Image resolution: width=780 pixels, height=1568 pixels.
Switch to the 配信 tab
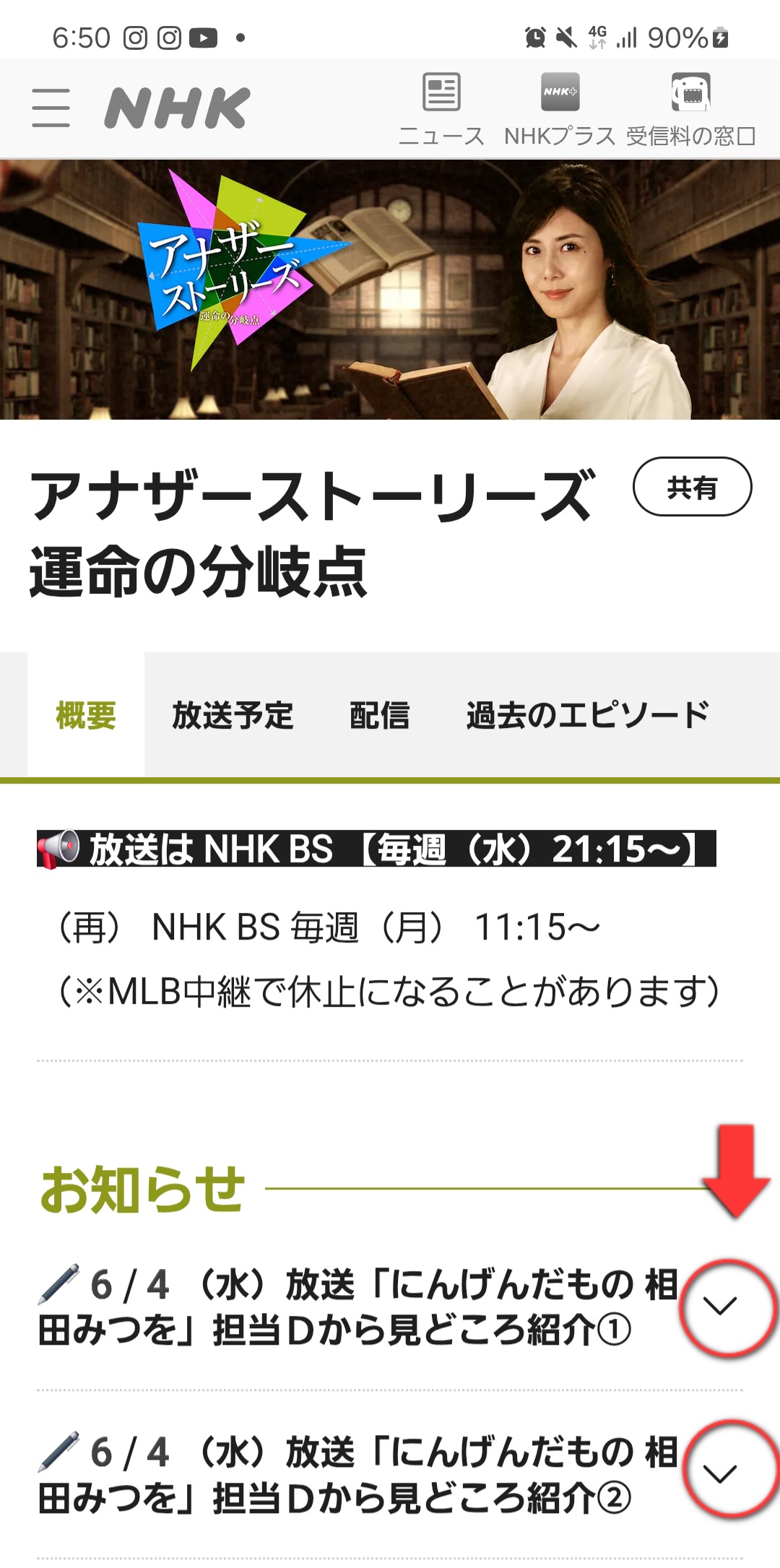pos(380,715)
